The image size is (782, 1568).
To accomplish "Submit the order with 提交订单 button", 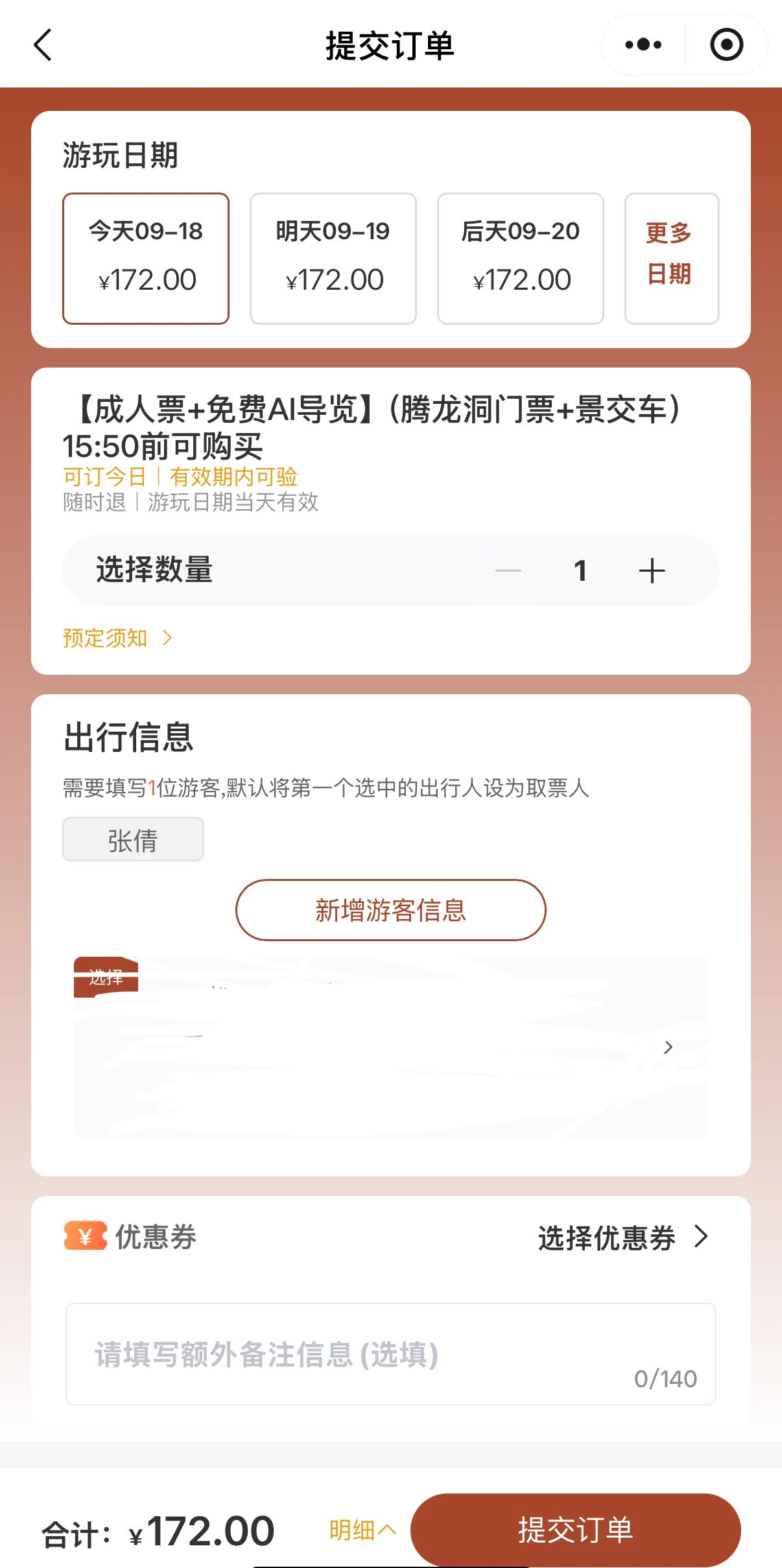I will 575,1530.
